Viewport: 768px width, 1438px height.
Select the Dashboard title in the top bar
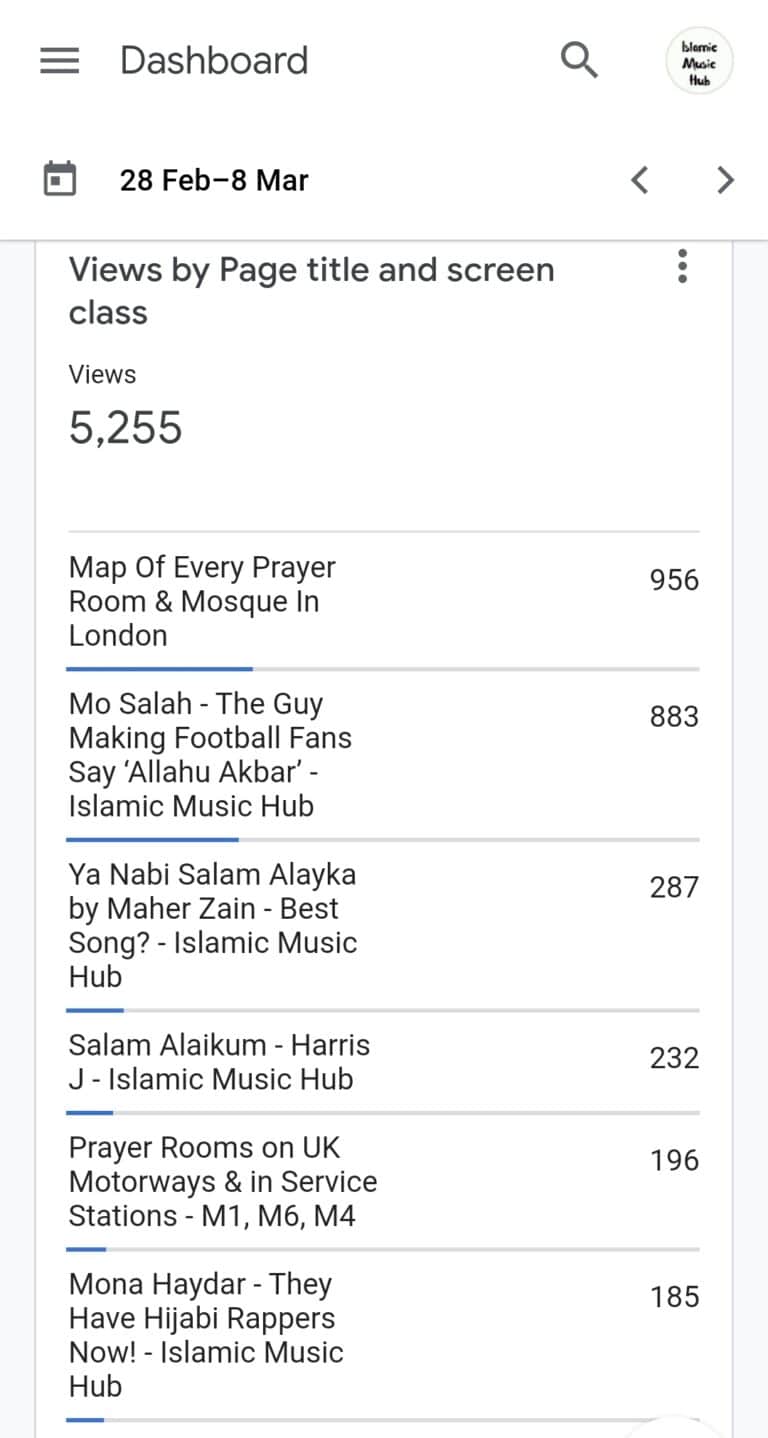(213, 60)
